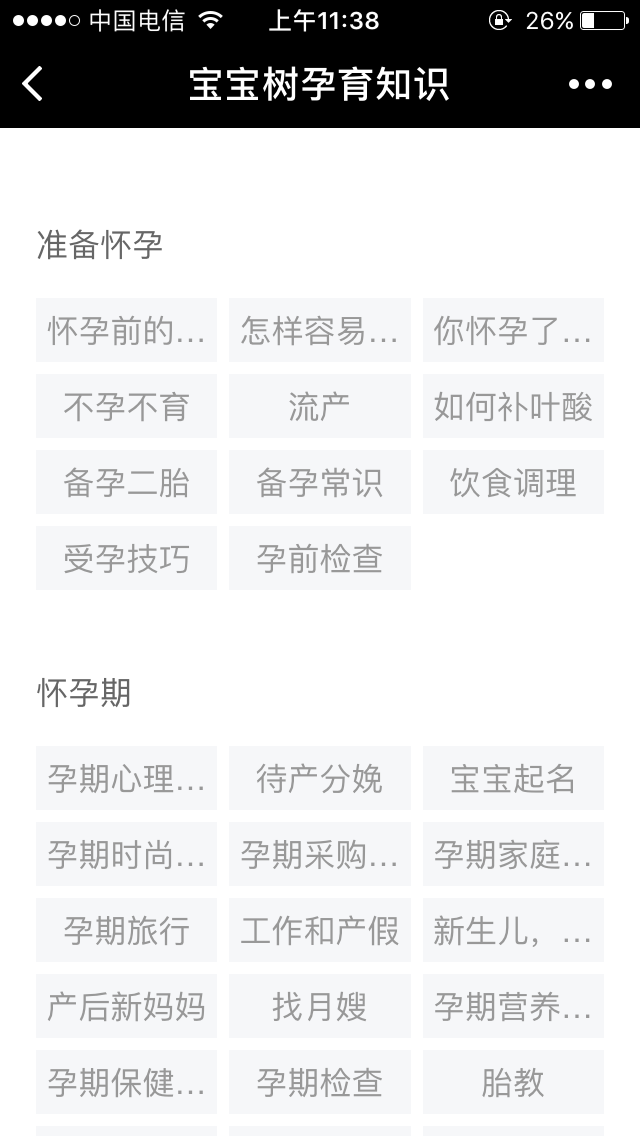Choose the 备孕二胎 topic
The height and width of the screenshot is (1136, 640).
tap(126, 482)
